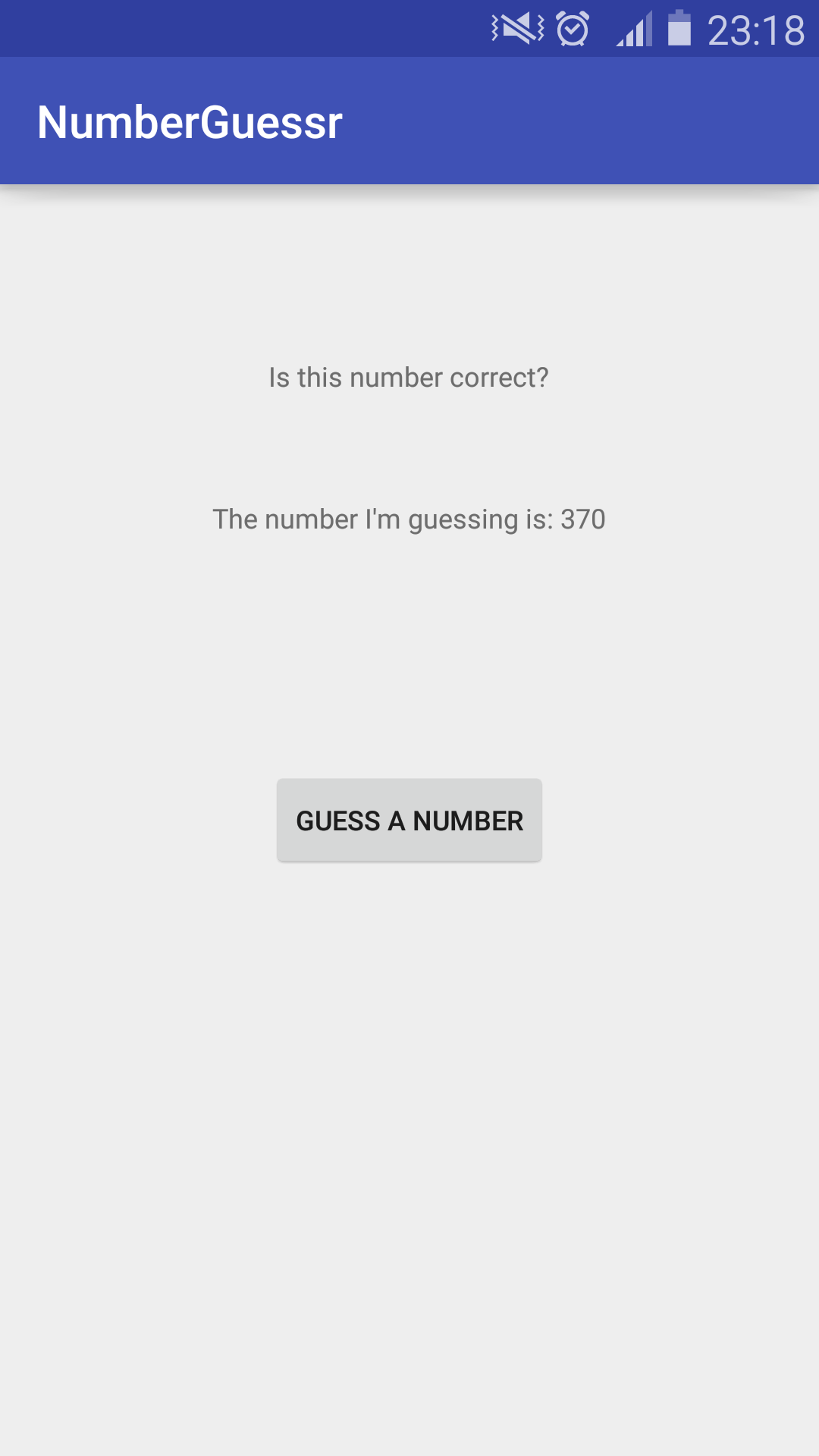Tap the NumberGuessr title in the action bar
Viewport: 819px width, 1456px height.
click(x=190, y=121)
